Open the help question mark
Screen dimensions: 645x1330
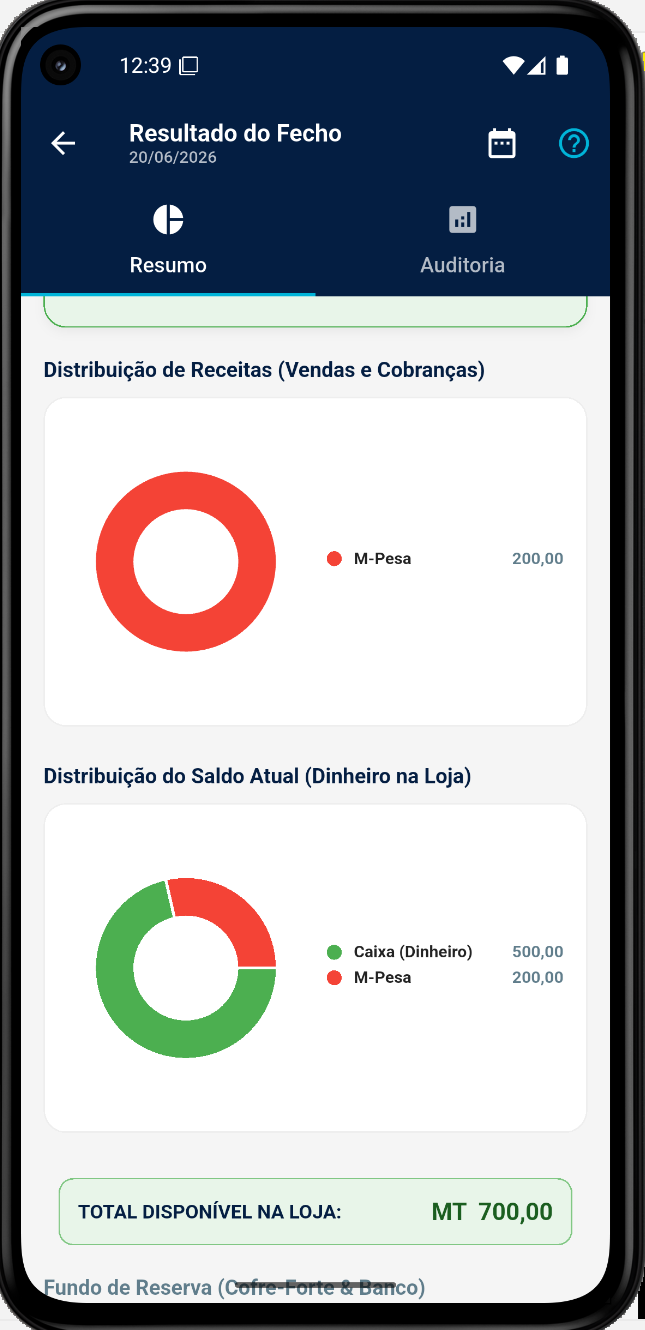[574, 144]
